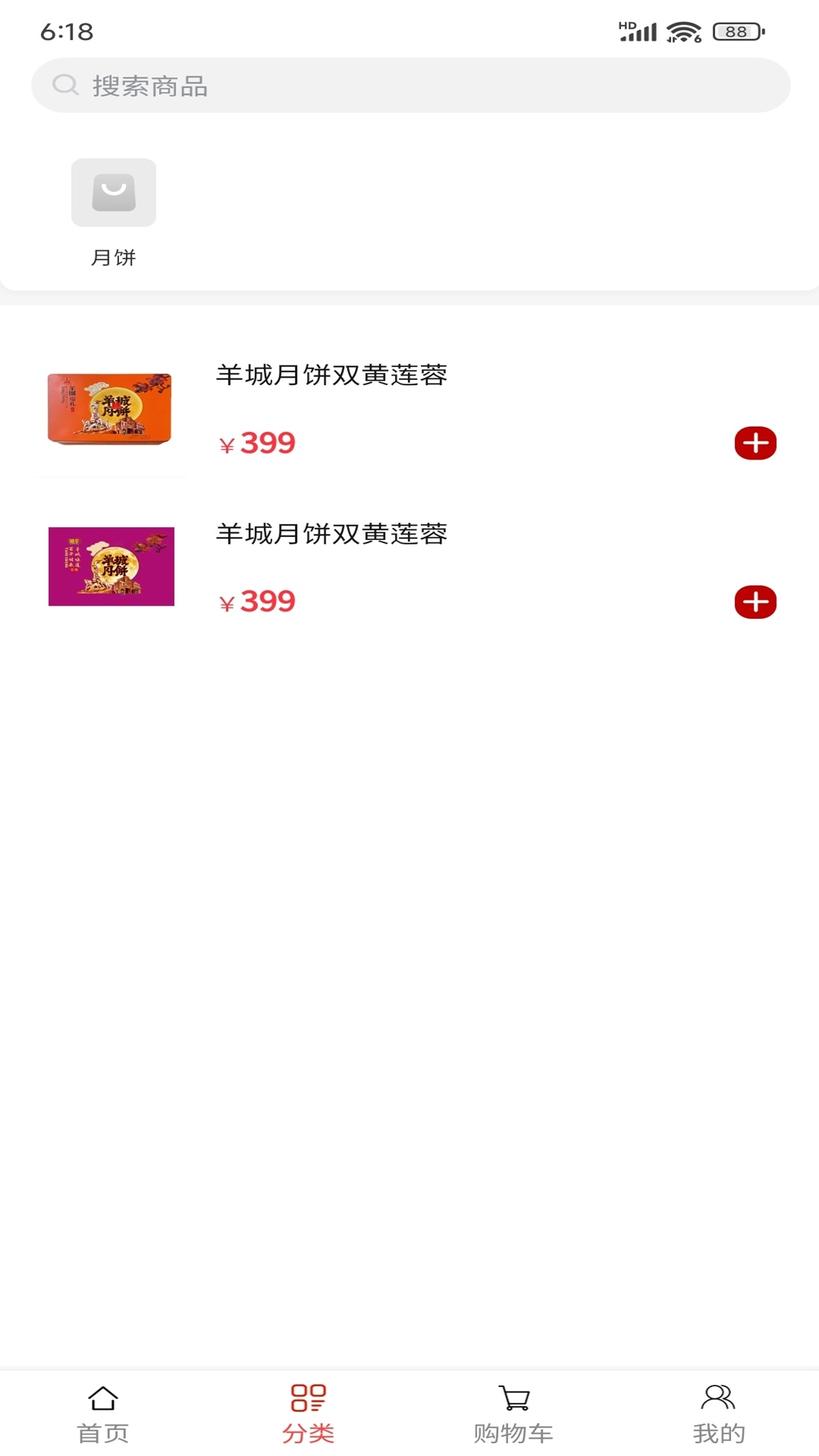Tap the 月饼 category shopping-bag icon
Image resolution: width=819 pixels, height=1456 pixels.
pos(112,193)
